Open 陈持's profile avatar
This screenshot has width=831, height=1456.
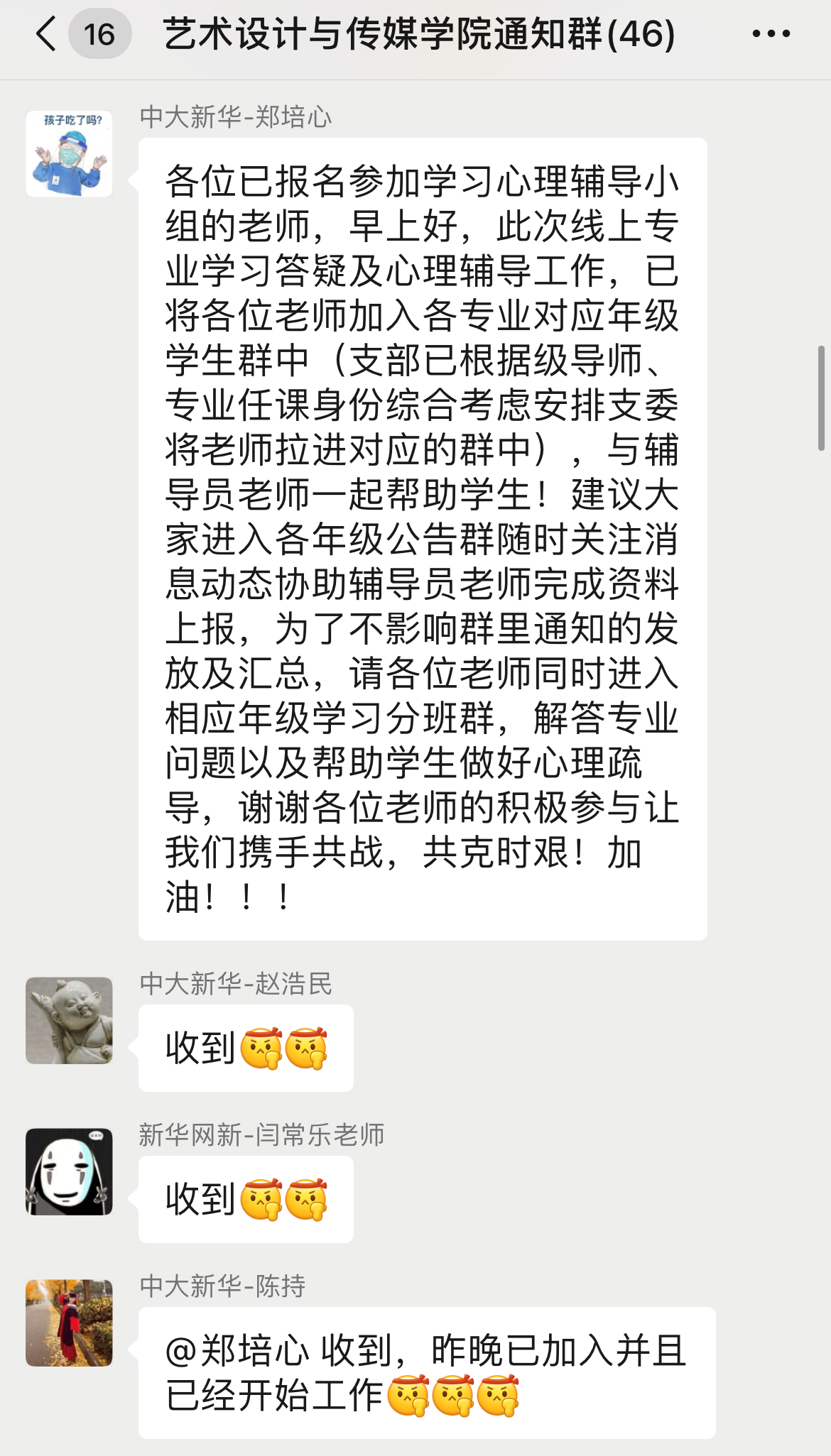(x=69, y=1323)
